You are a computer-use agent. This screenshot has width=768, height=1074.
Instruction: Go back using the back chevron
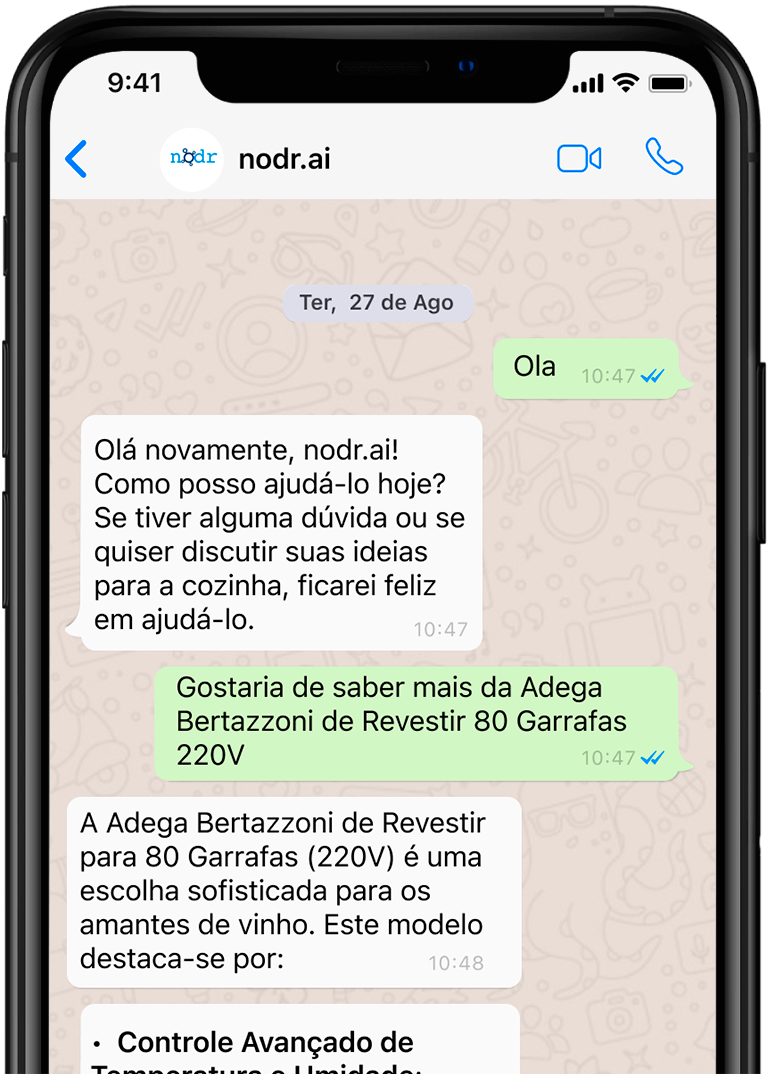[x=78, y=158]
